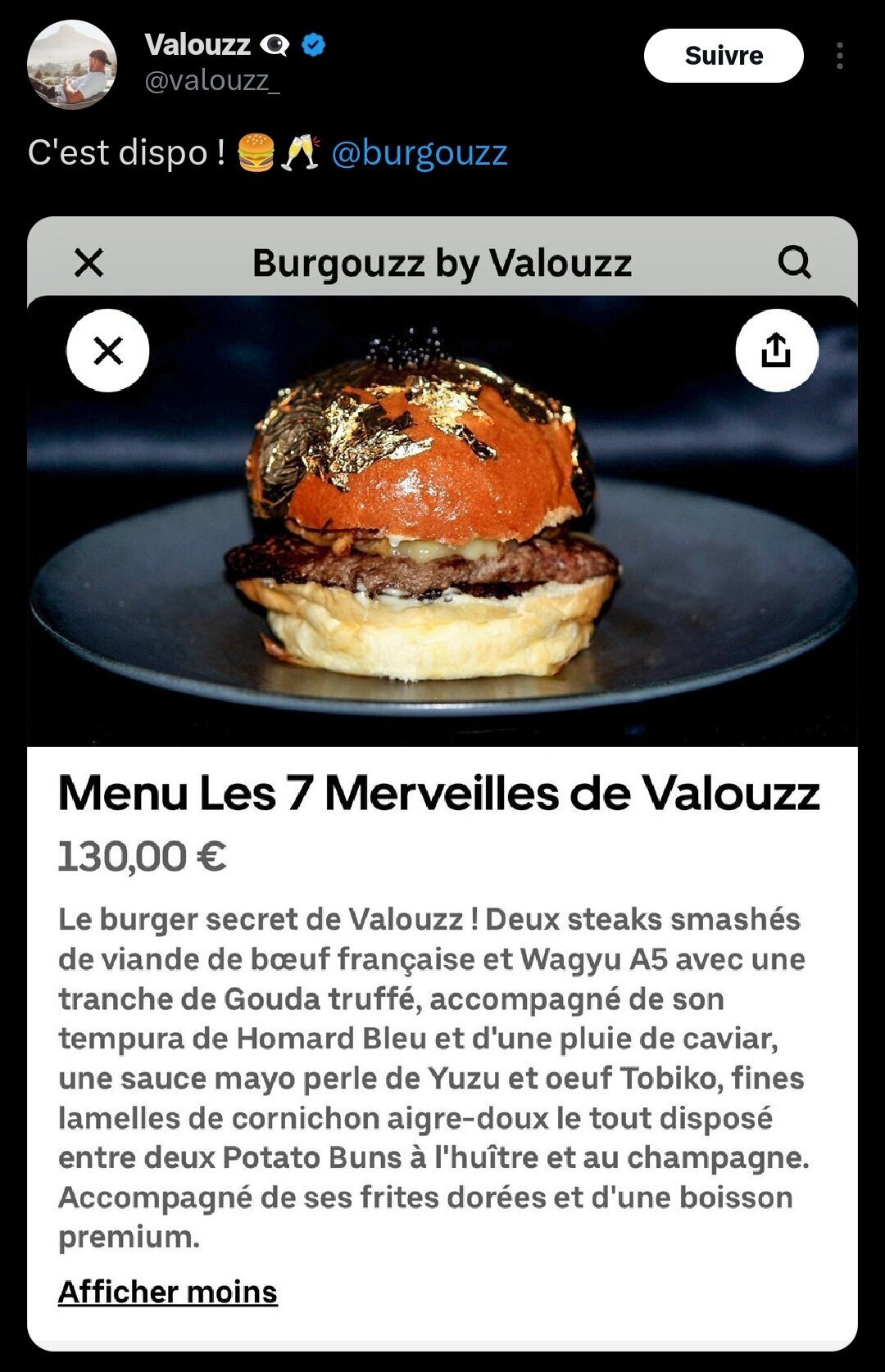Click the @valouzz_ handle
This screenshot has width=885, height=1372.
(x=212, y=83)
